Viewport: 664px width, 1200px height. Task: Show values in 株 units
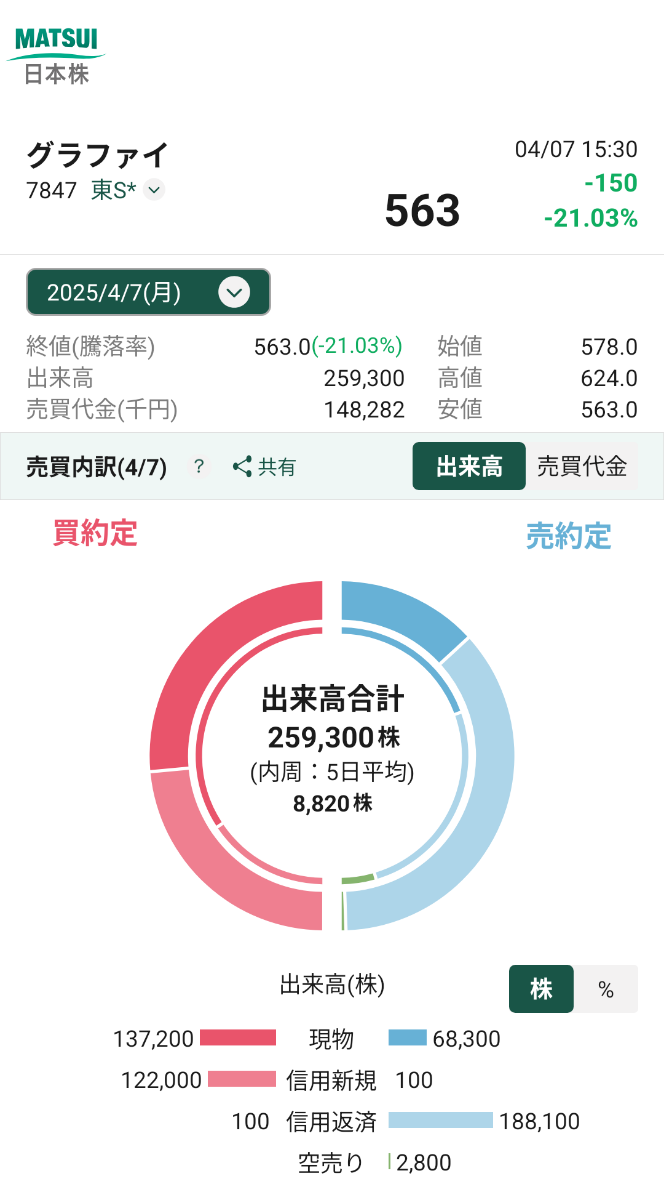pos(541,989)
